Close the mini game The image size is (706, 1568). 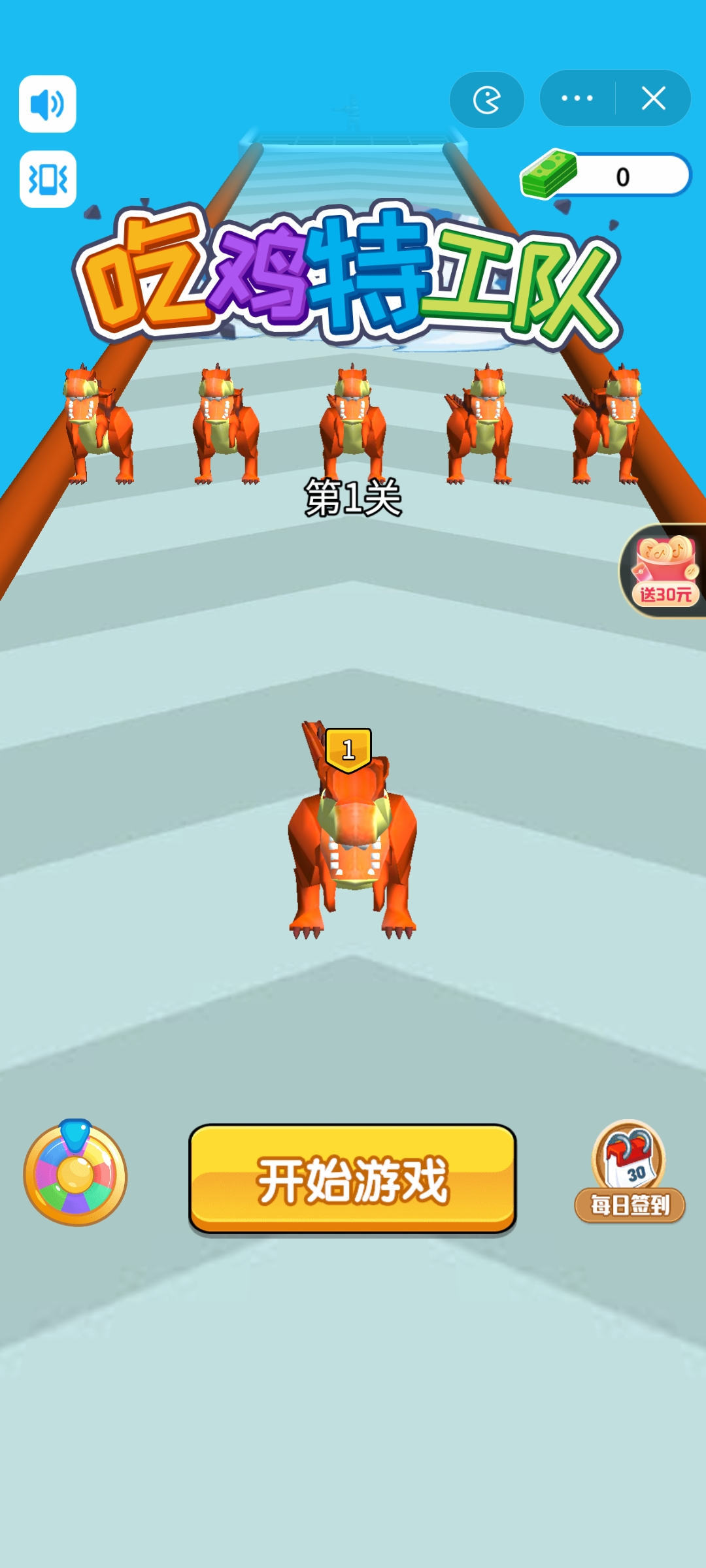(653, 99)
